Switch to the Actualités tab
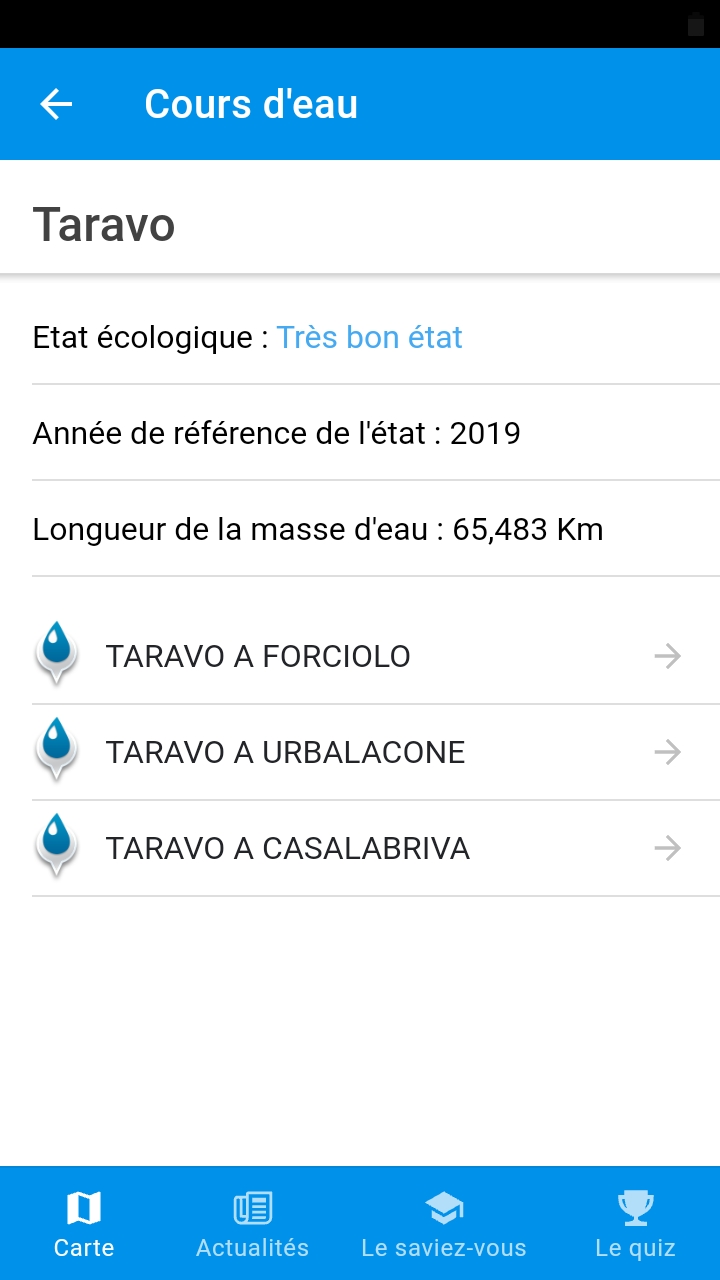The height and width of the screenshot is (1280, 720). pos(252,1224)
